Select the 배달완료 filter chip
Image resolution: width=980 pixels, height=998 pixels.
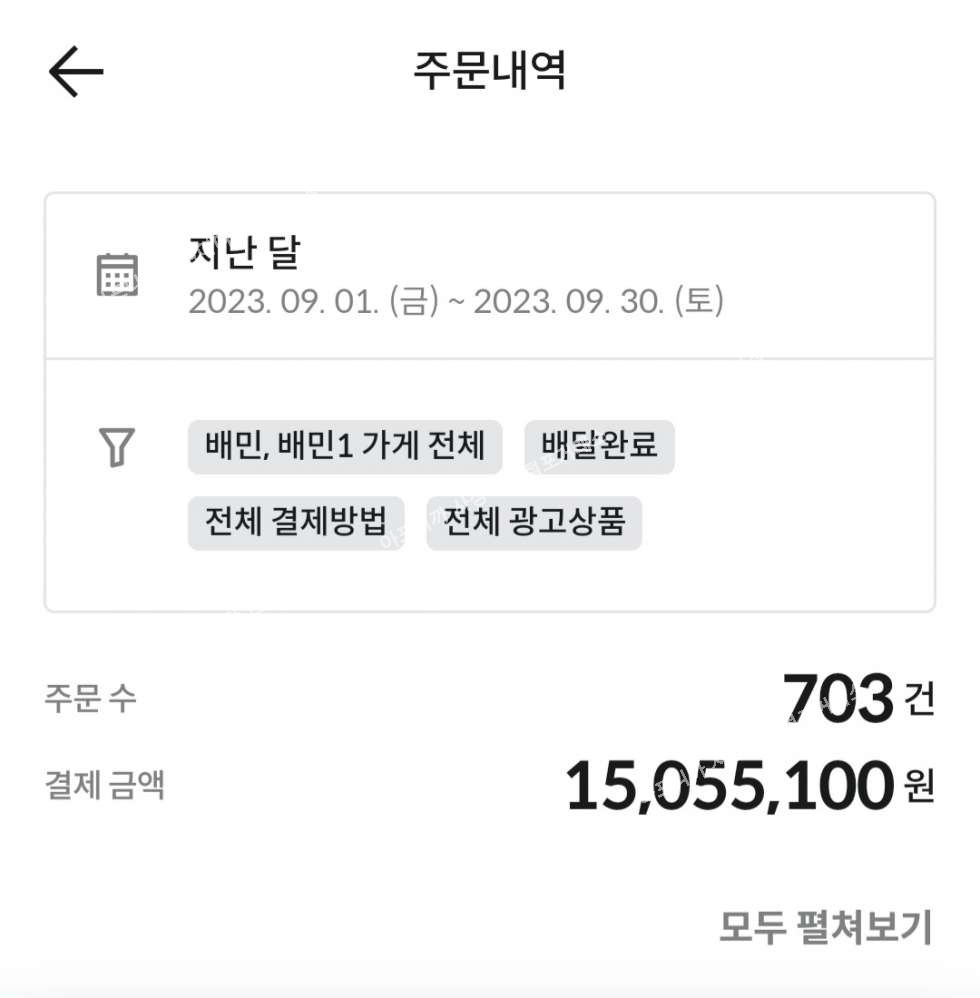pyautogui.click(x=599, y=446)
